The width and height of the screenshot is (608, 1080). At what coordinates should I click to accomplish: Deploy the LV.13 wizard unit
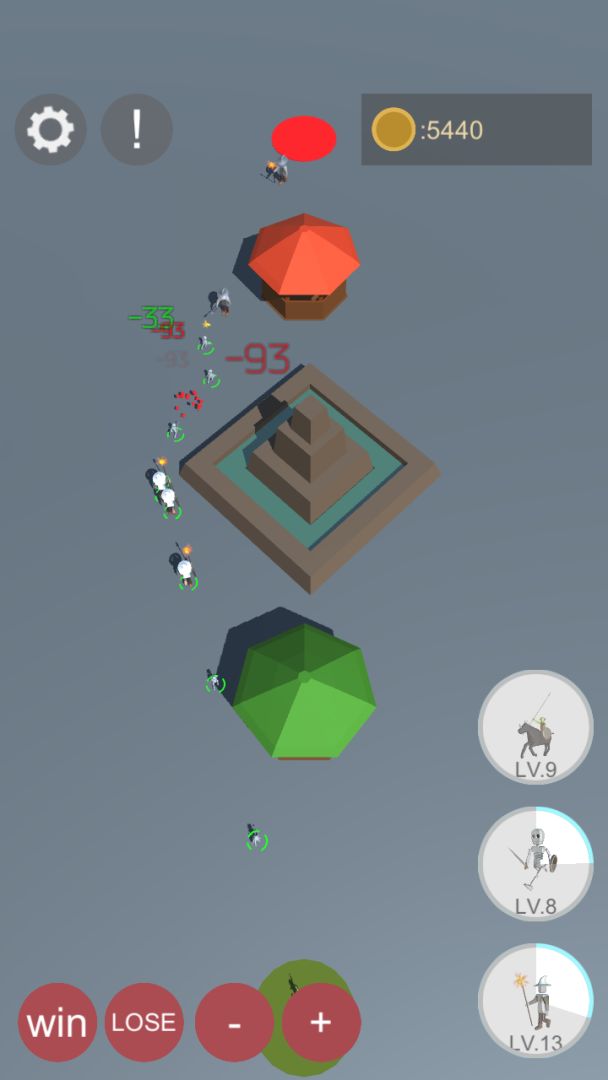pyautogui.click(x=536, y=1000)
